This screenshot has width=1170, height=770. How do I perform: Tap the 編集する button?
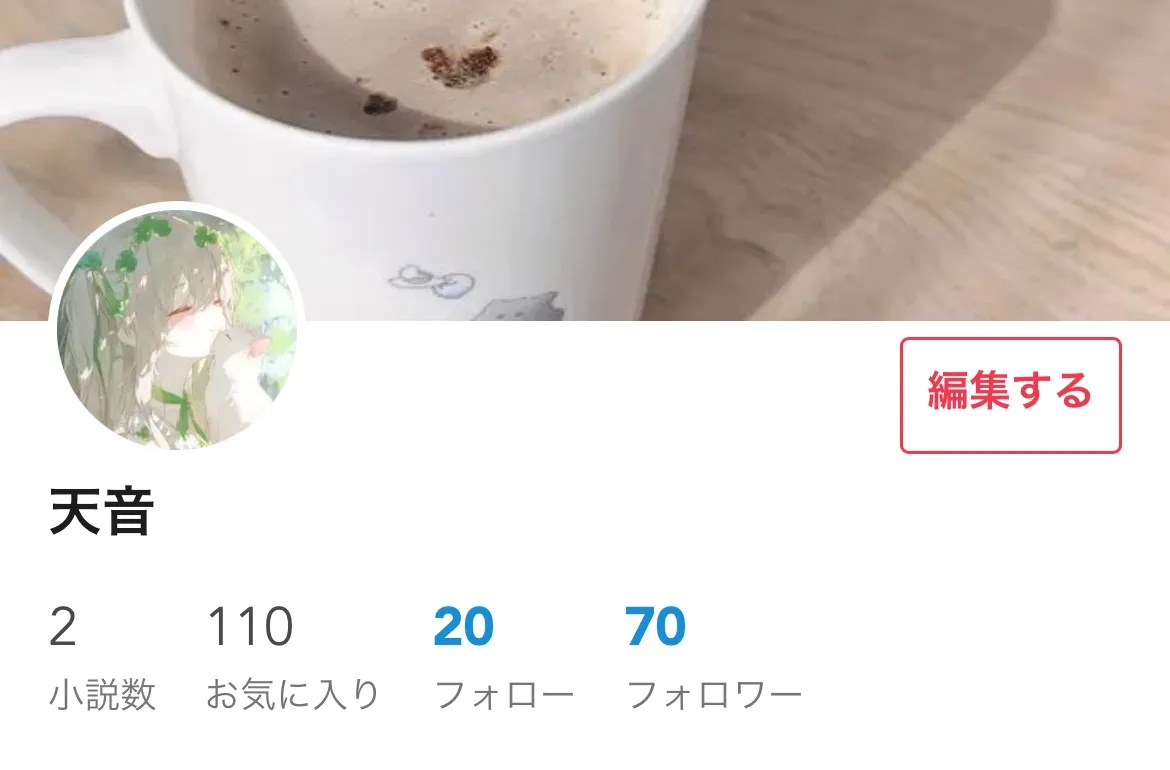[1010, 395]
